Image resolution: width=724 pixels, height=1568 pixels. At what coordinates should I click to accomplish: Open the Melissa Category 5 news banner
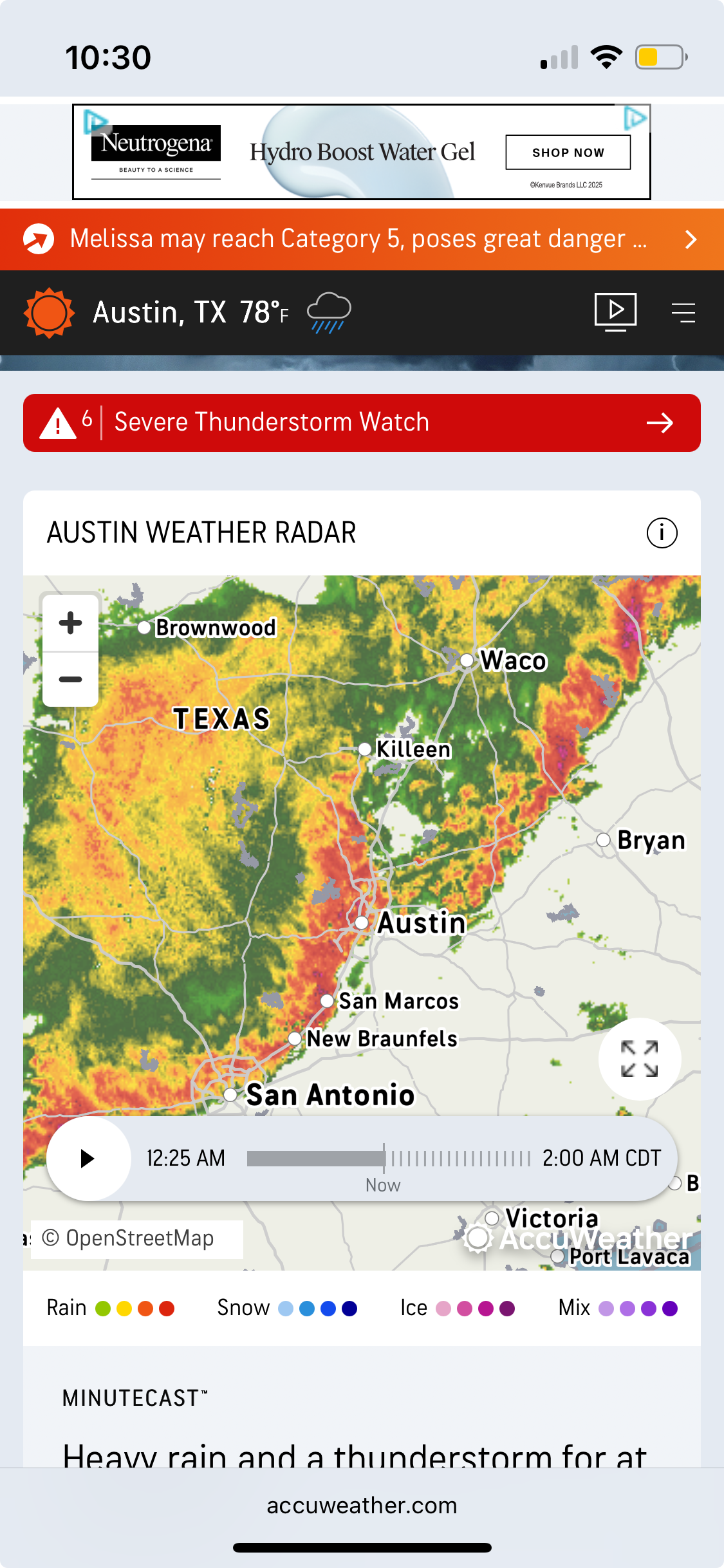coord(360,239)
